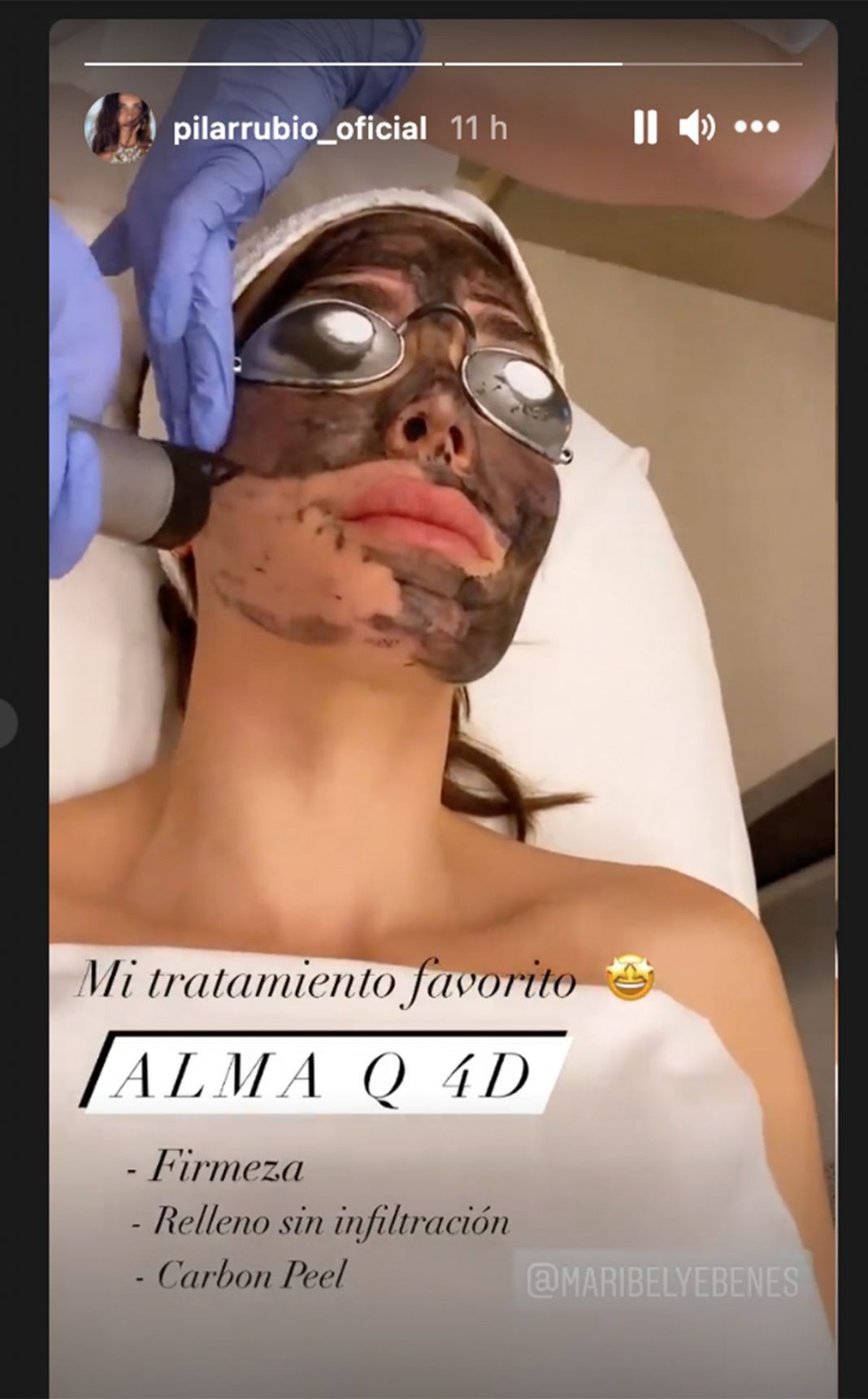The image size is (868, 1399).
Task: Open the story's three-dot options menu
Action: pyautogui.click(x=757, y=127)
